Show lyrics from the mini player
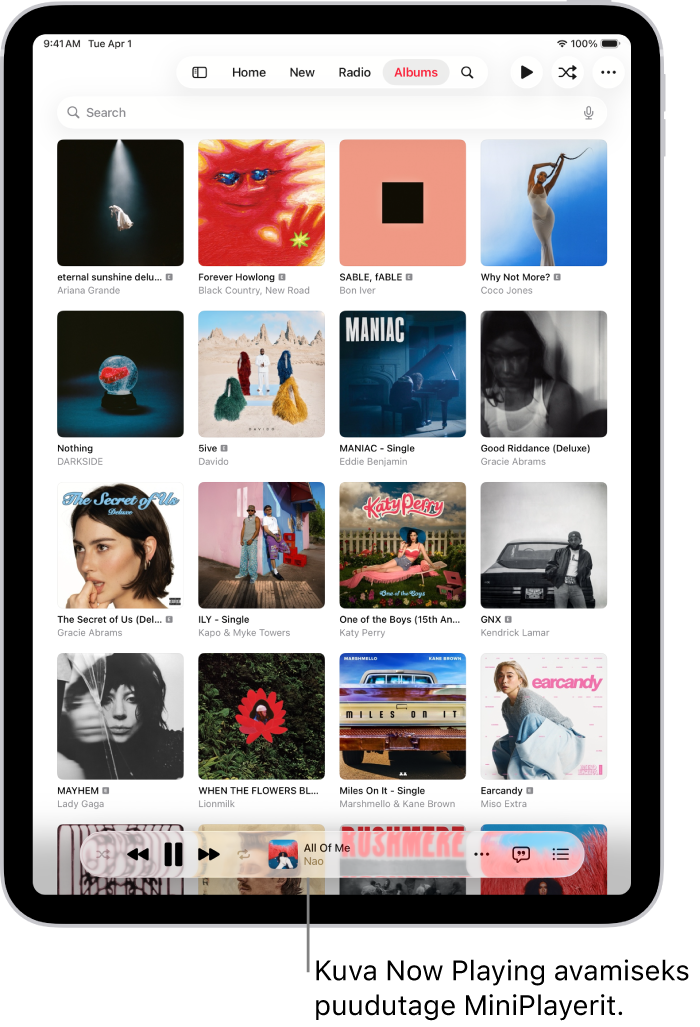This screenshot has height=1027, width=700. pyautogui.click(x=521, y=854)
